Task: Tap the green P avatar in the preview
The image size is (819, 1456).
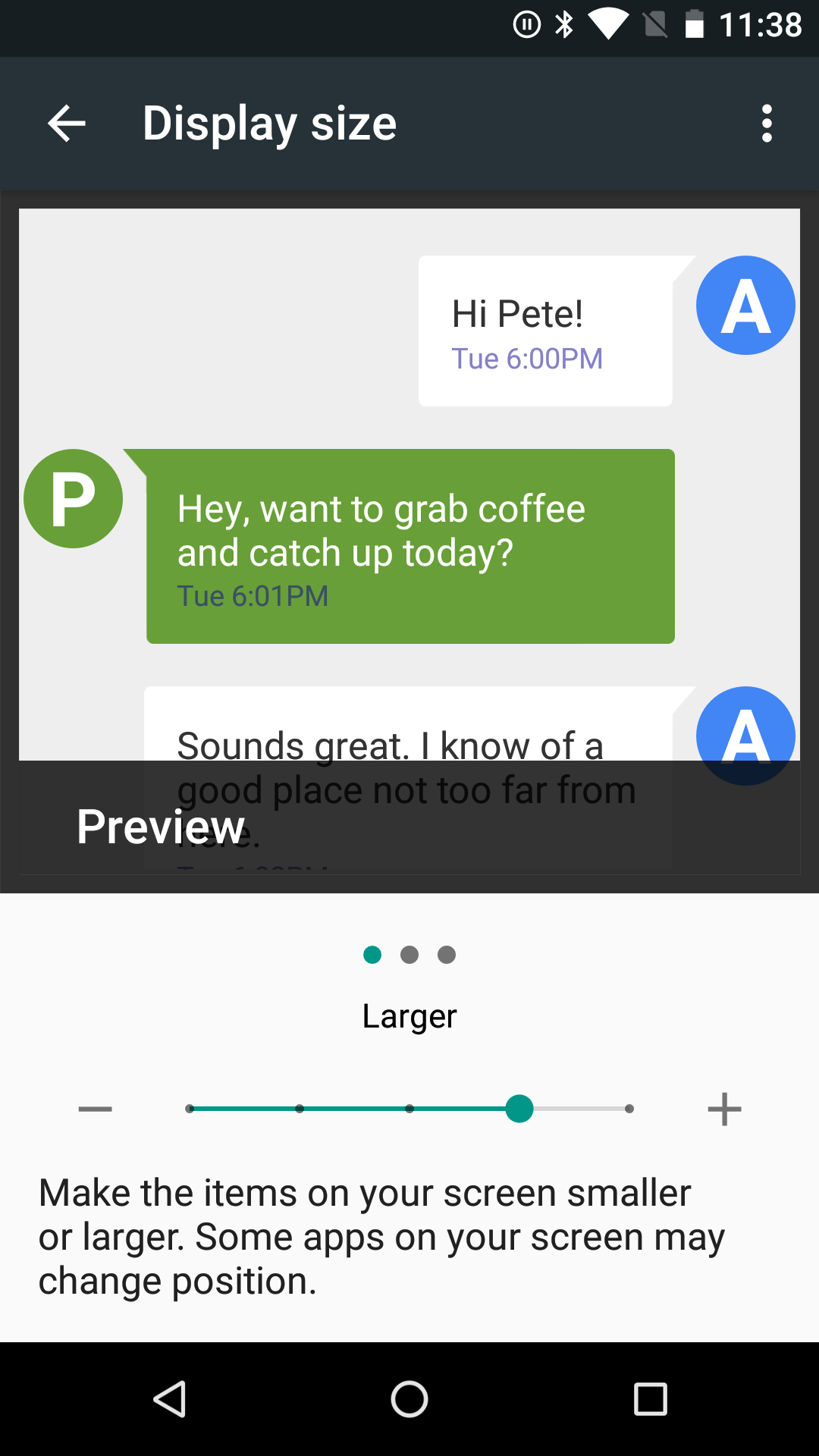Action: tap(72, 497)
